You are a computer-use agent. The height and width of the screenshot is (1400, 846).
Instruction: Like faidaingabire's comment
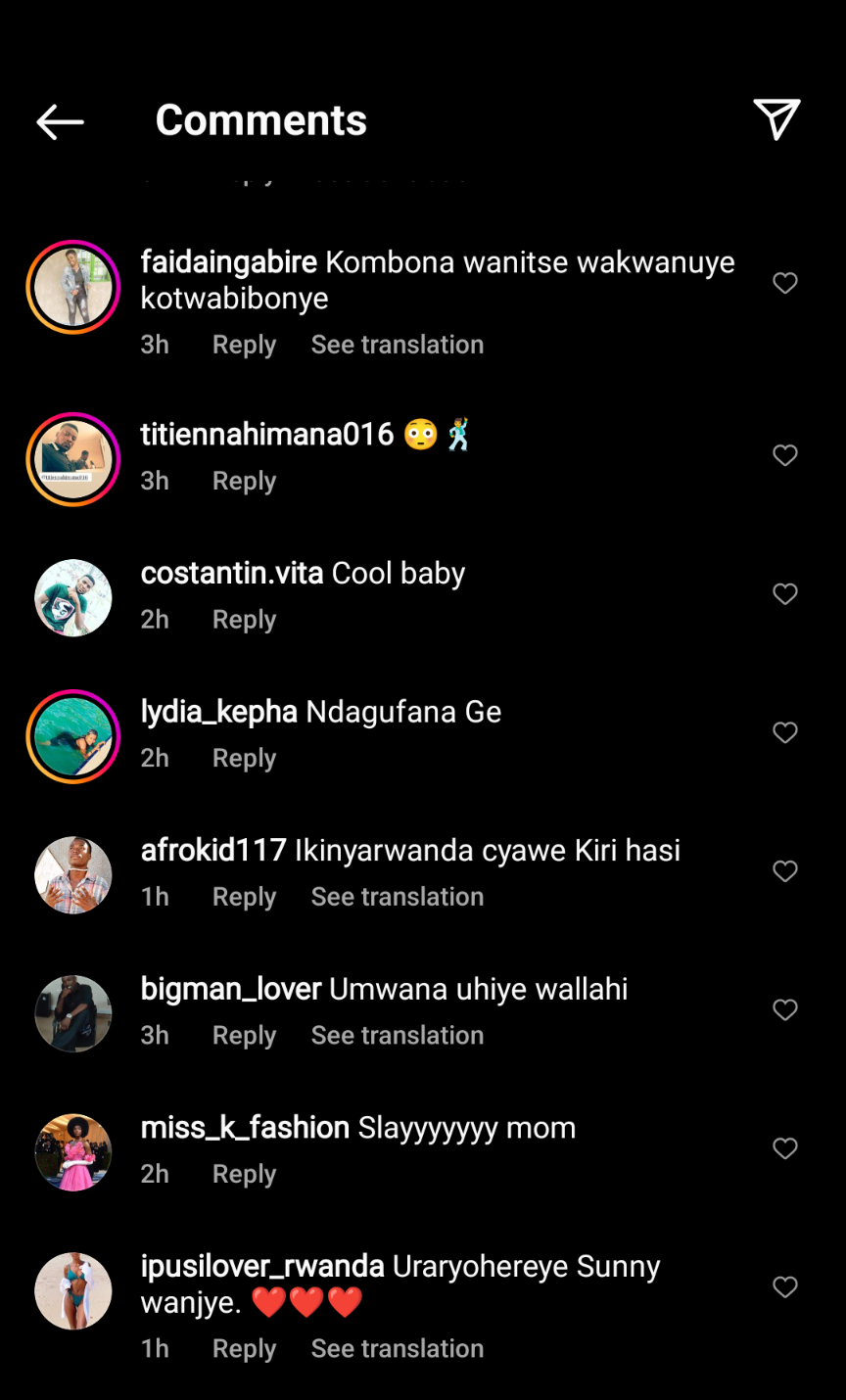[x=785, y=283]
